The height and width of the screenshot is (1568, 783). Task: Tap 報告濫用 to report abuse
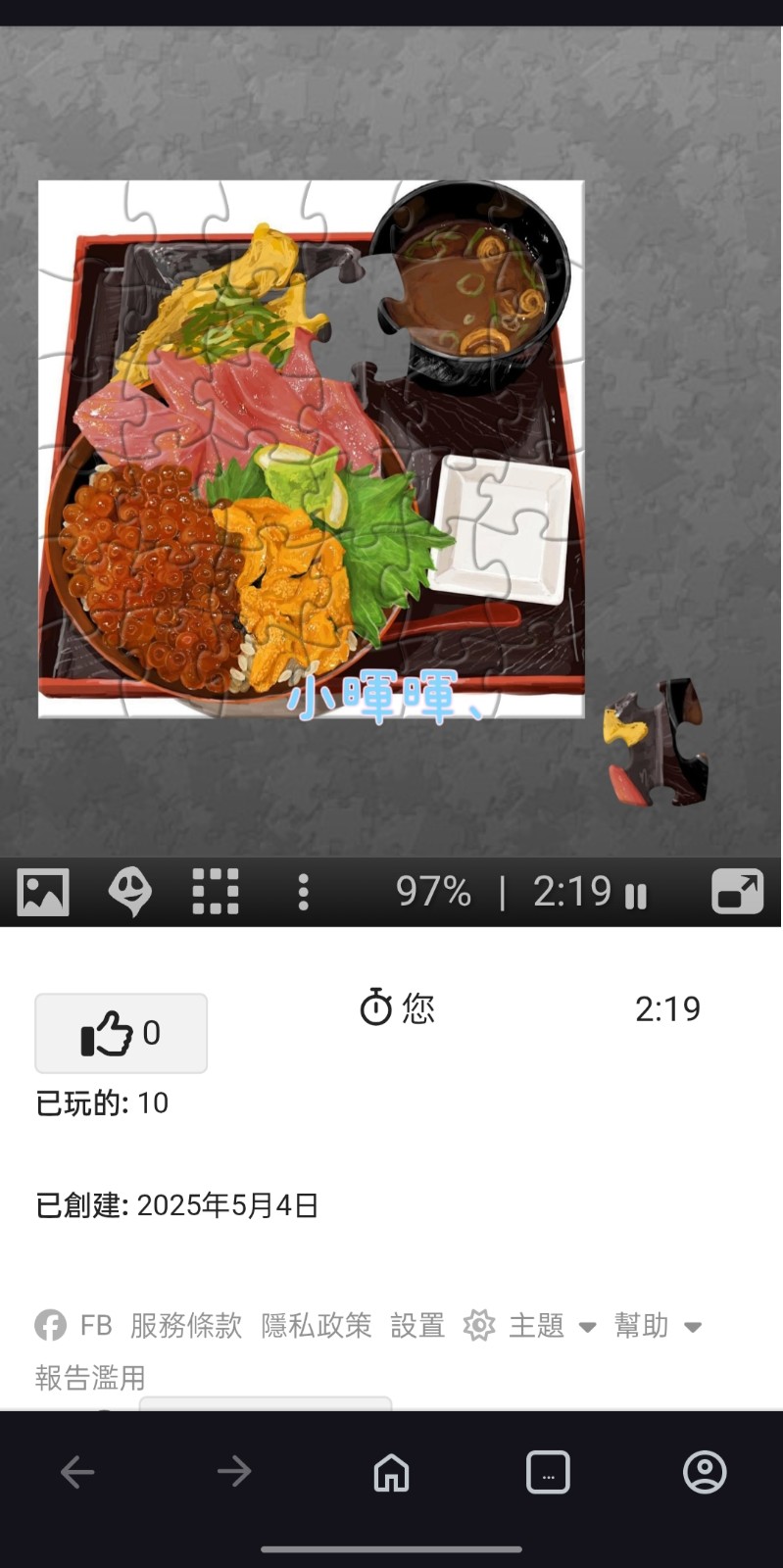tap(91, 1378)
